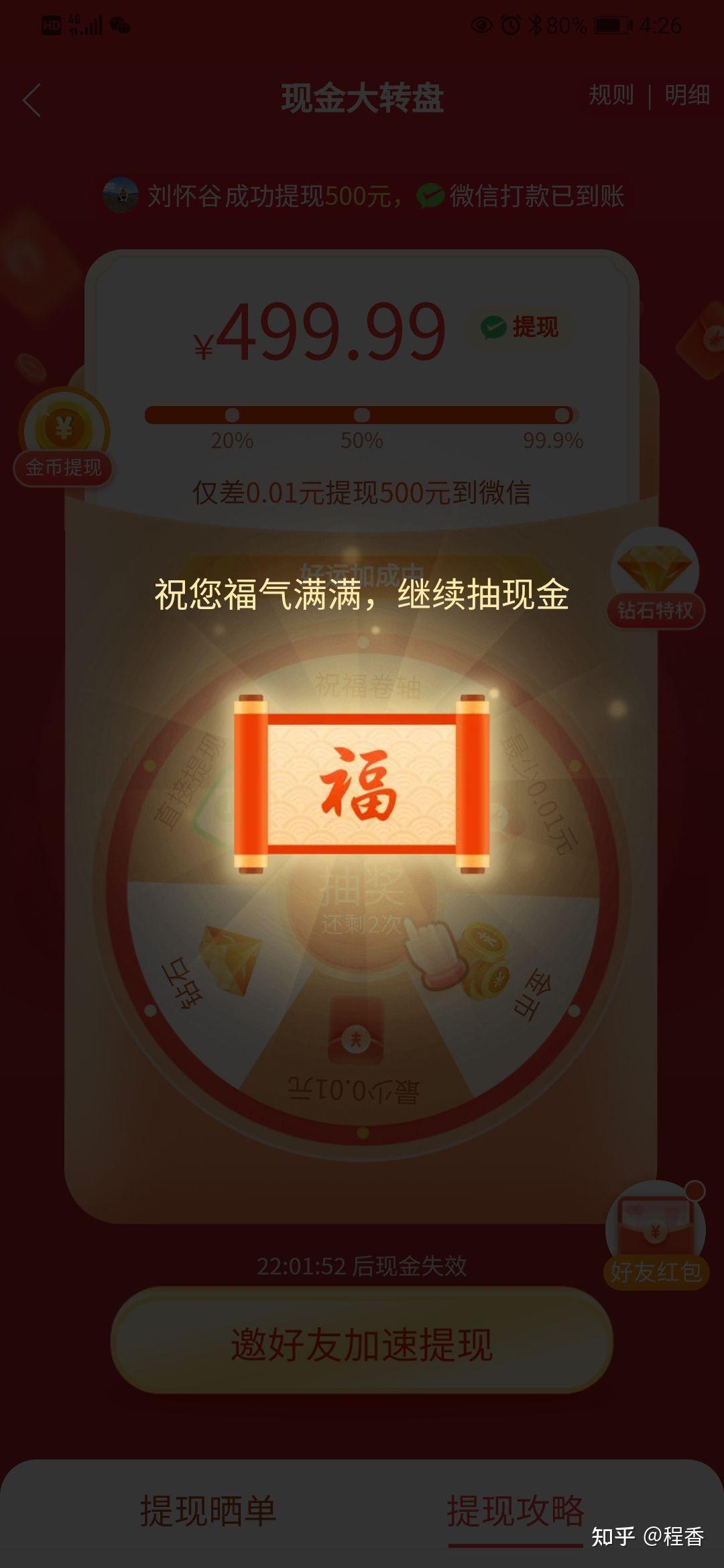
Task: Open the 钻石特权 diamond privilege entry
Action: click(x=655, y=580)
